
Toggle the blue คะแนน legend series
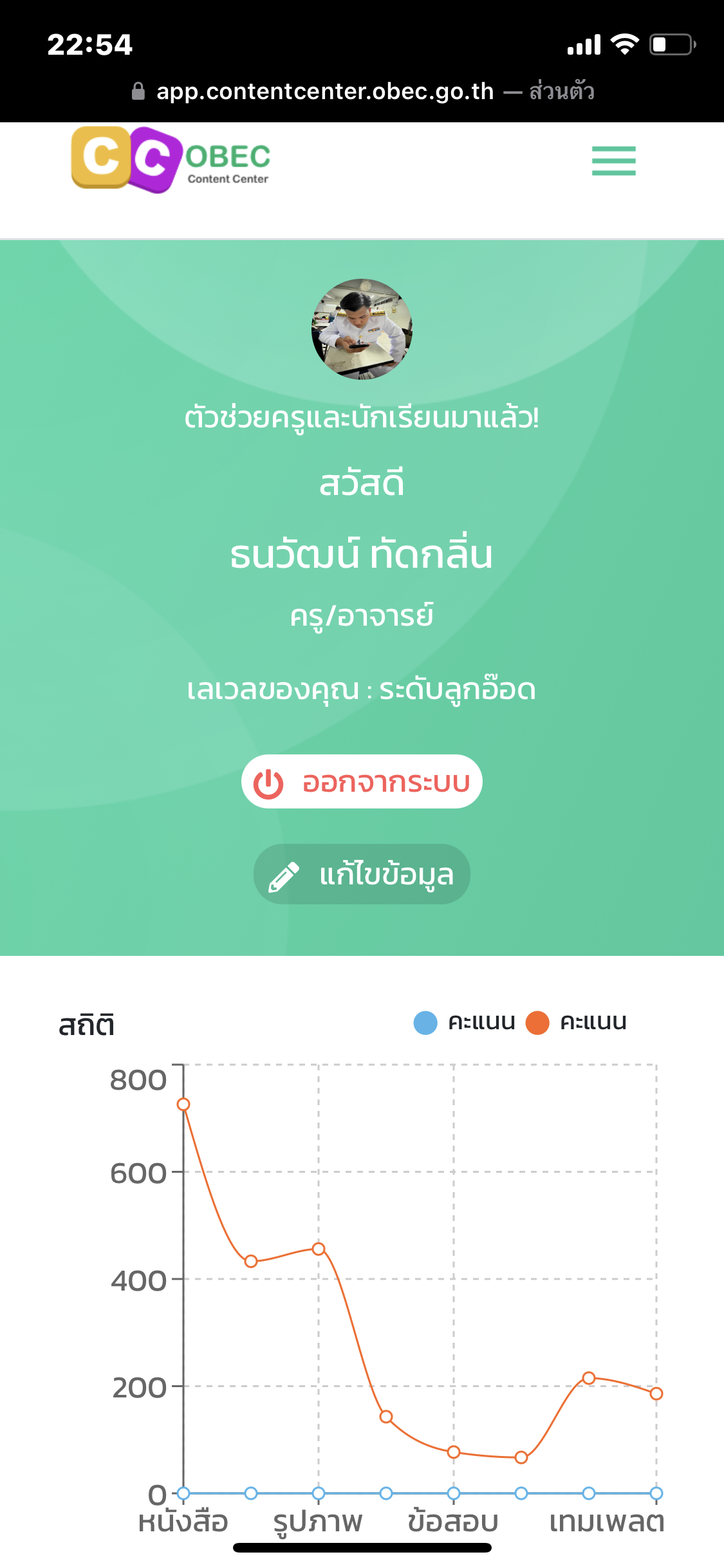pos(465,1022)
